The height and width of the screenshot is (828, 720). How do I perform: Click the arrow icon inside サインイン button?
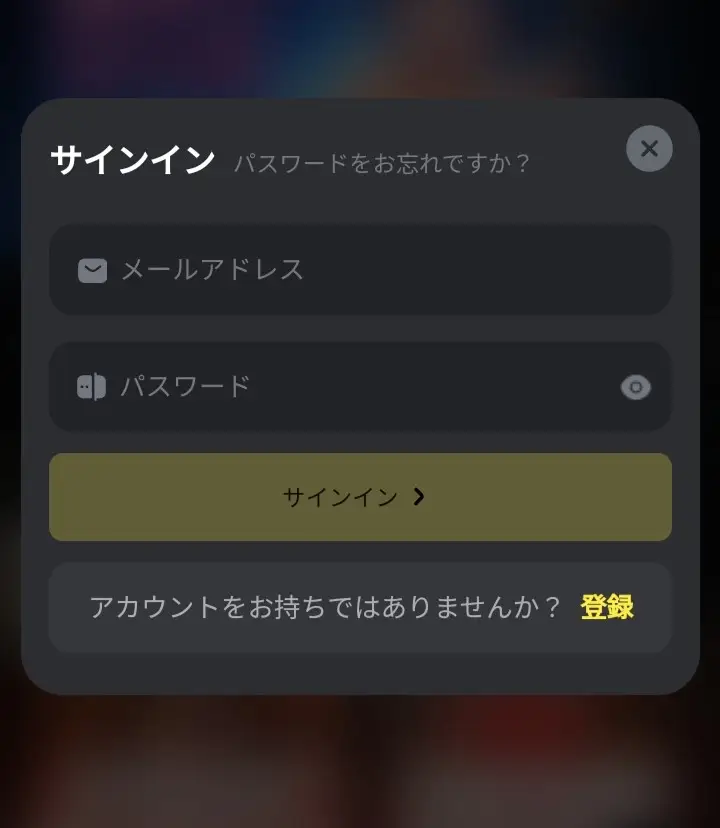pos(421,497)
